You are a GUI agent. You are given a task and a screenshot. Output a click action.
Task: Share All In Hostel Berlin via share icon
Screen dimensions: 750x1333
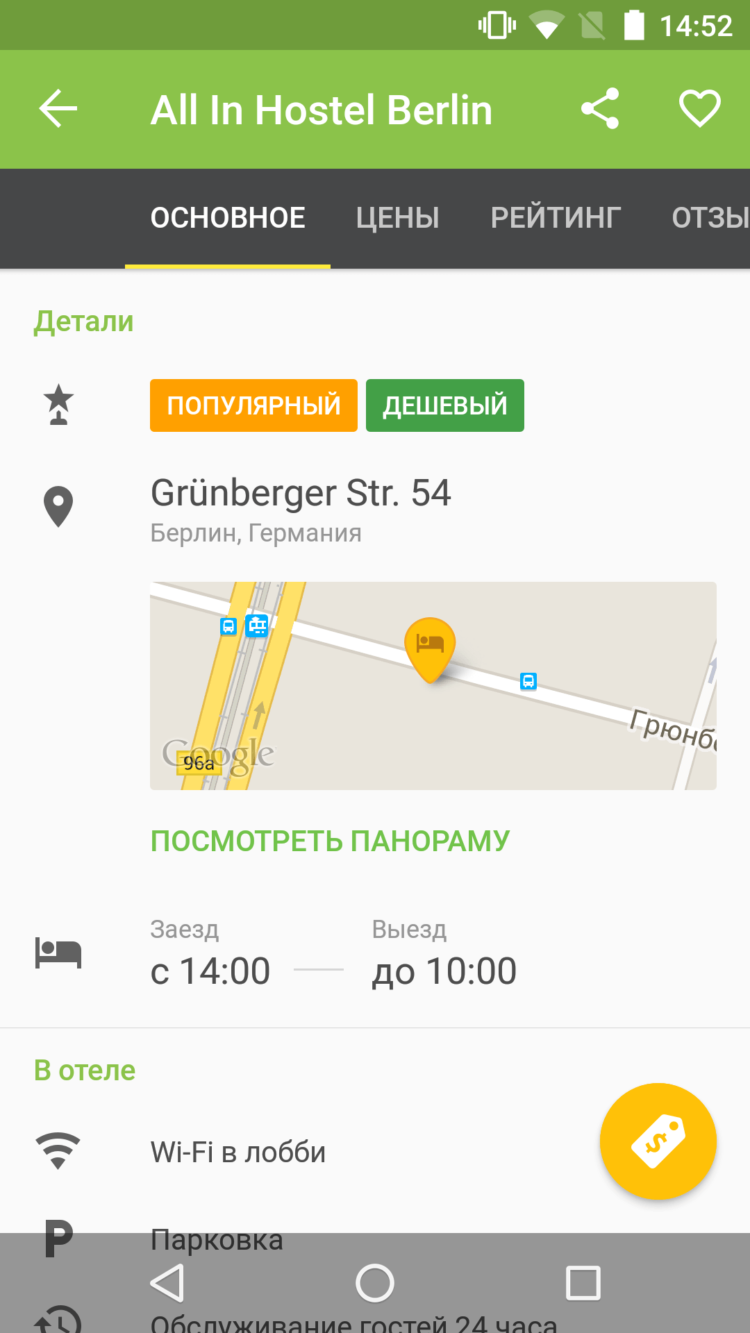[x=600, y=109]
